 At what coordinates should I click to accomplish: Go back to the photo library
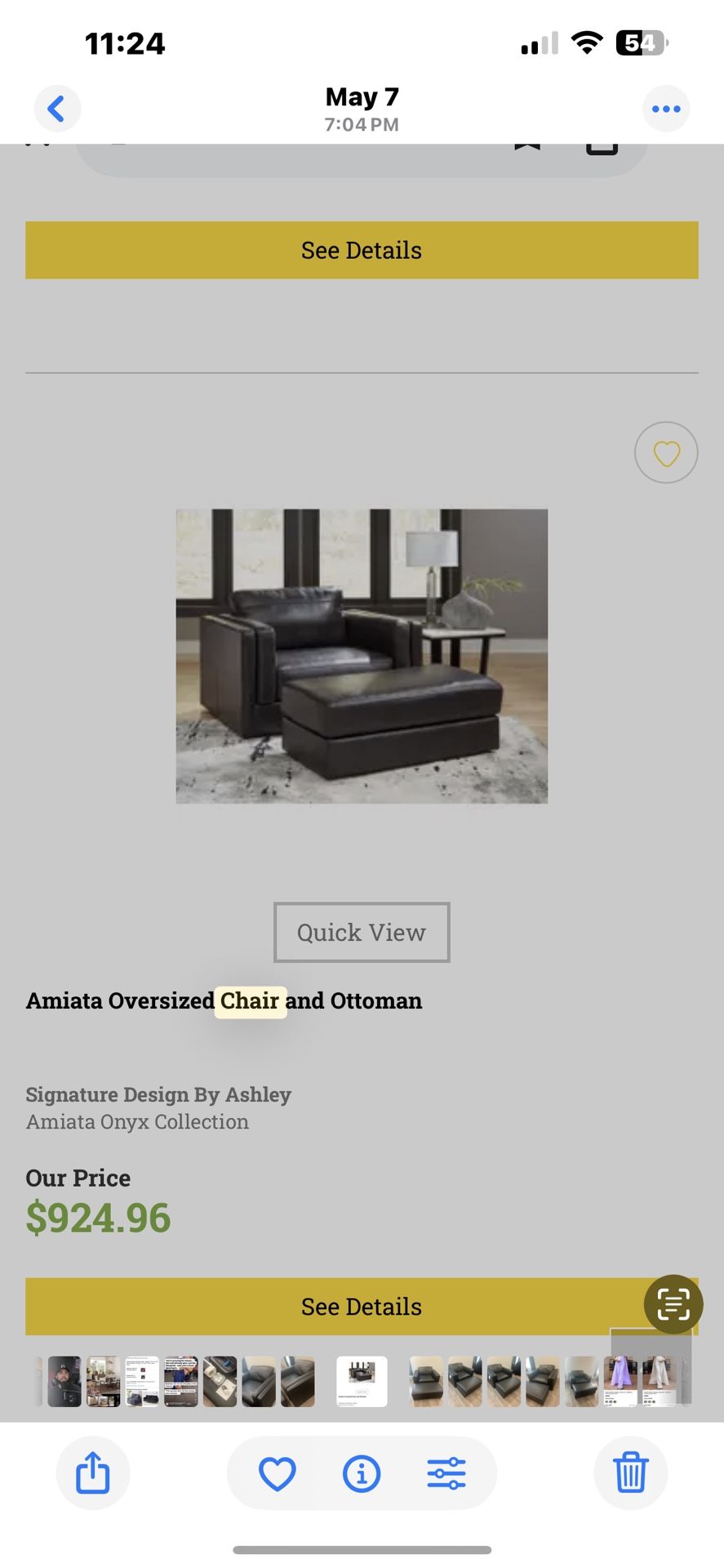pos(56,109)
